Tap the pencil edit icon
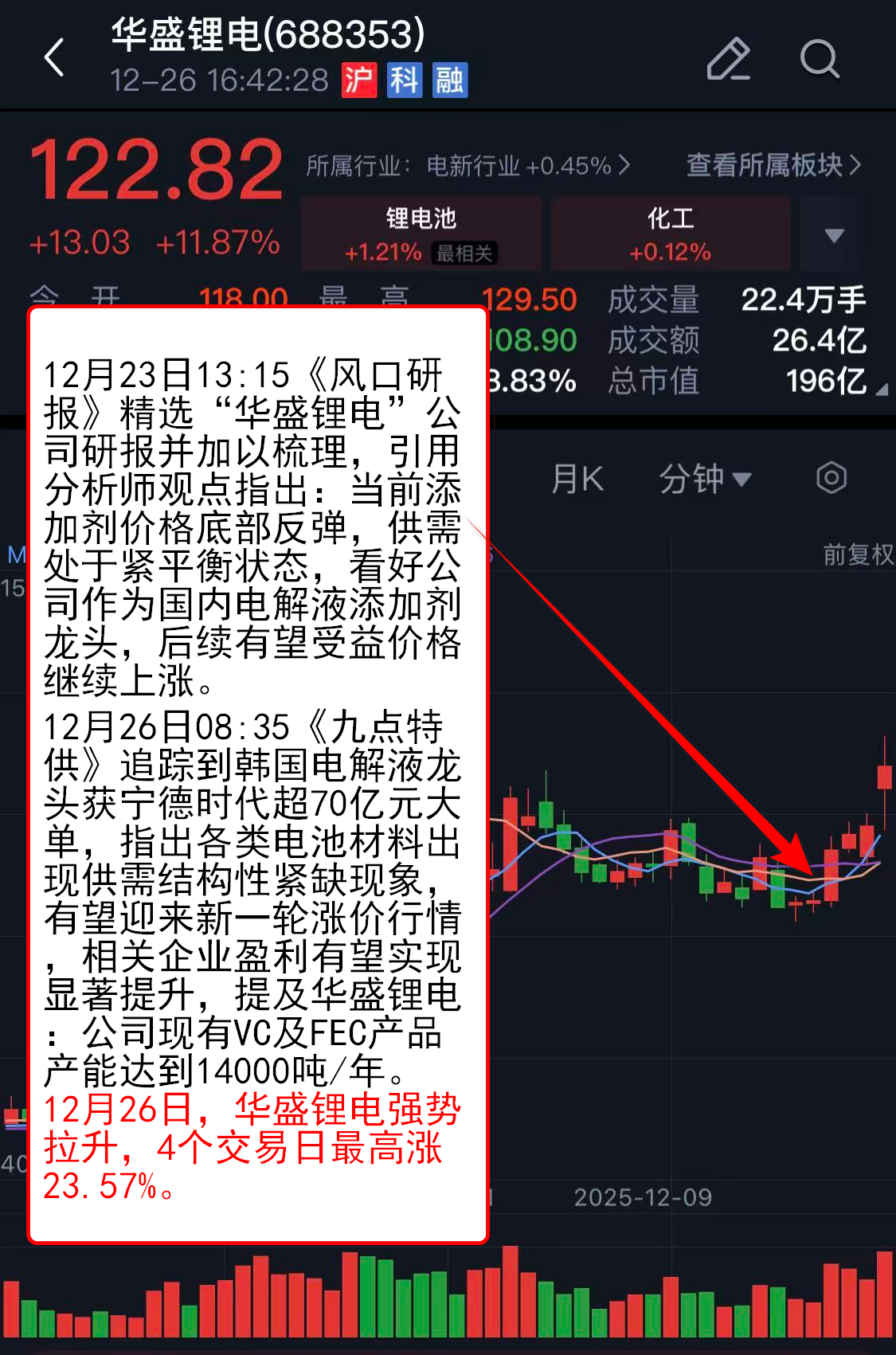896x1355 pixels. tap(728, 59)
